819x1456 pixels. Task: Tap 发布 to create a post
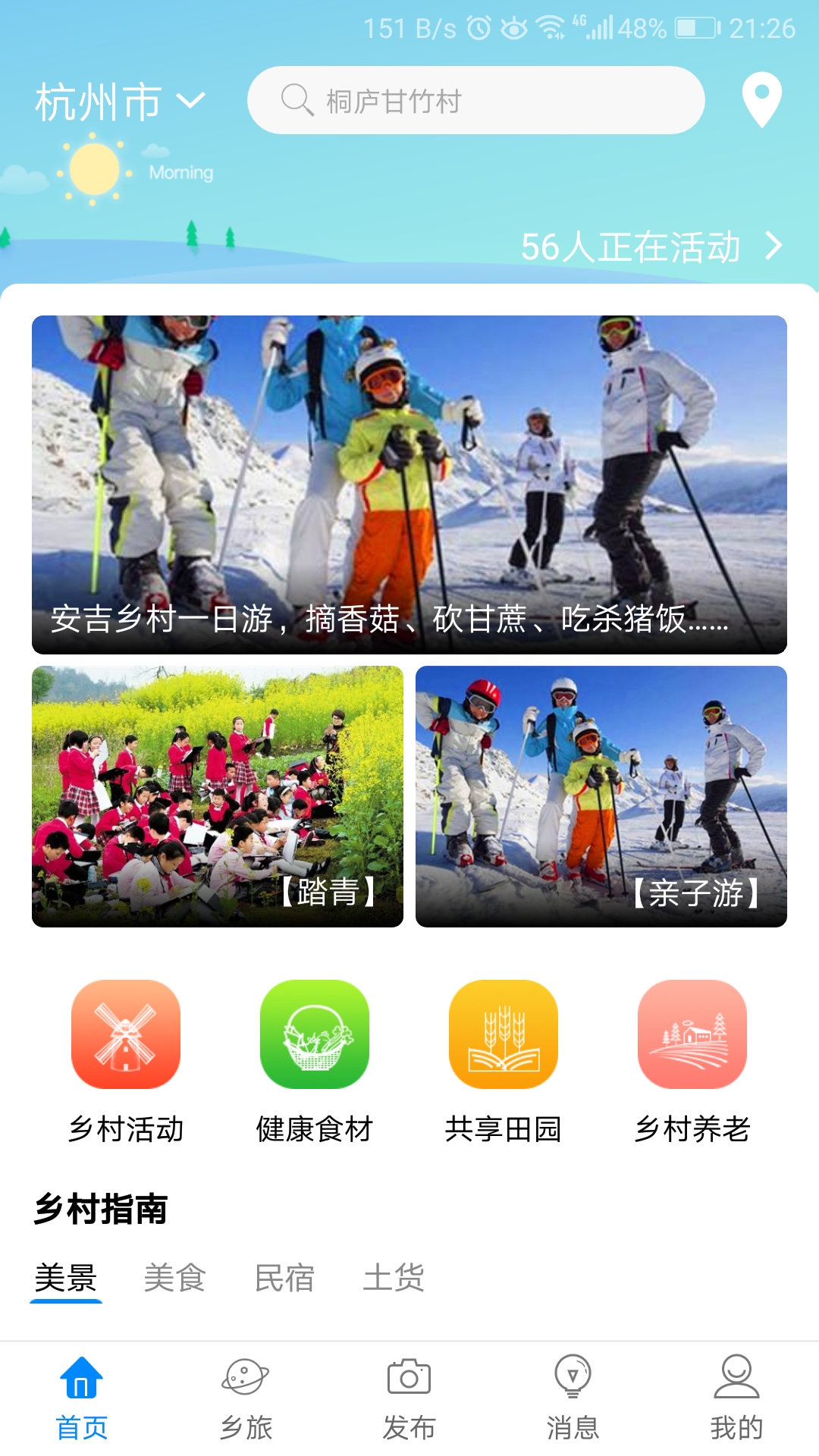click(409, 1398)
